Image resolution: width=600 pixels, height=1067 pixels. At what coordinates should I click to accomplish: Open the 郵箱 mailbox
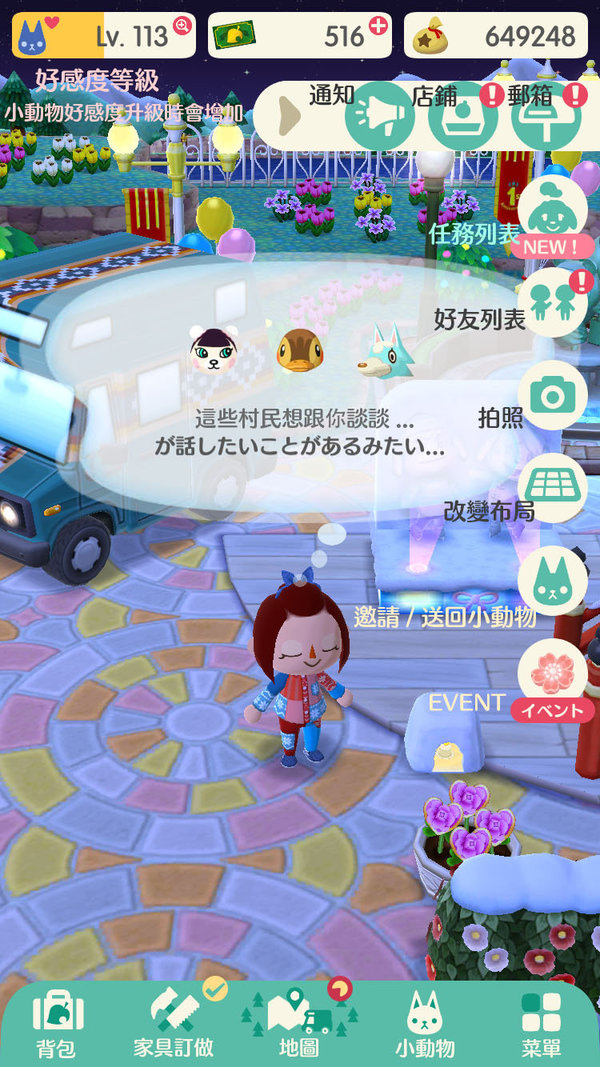(x=546, y=117)
